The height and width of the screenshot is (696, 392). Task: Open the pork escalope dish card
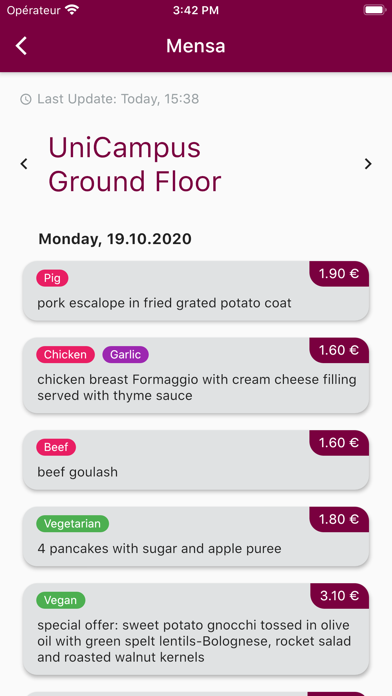[x=196, y=291]
